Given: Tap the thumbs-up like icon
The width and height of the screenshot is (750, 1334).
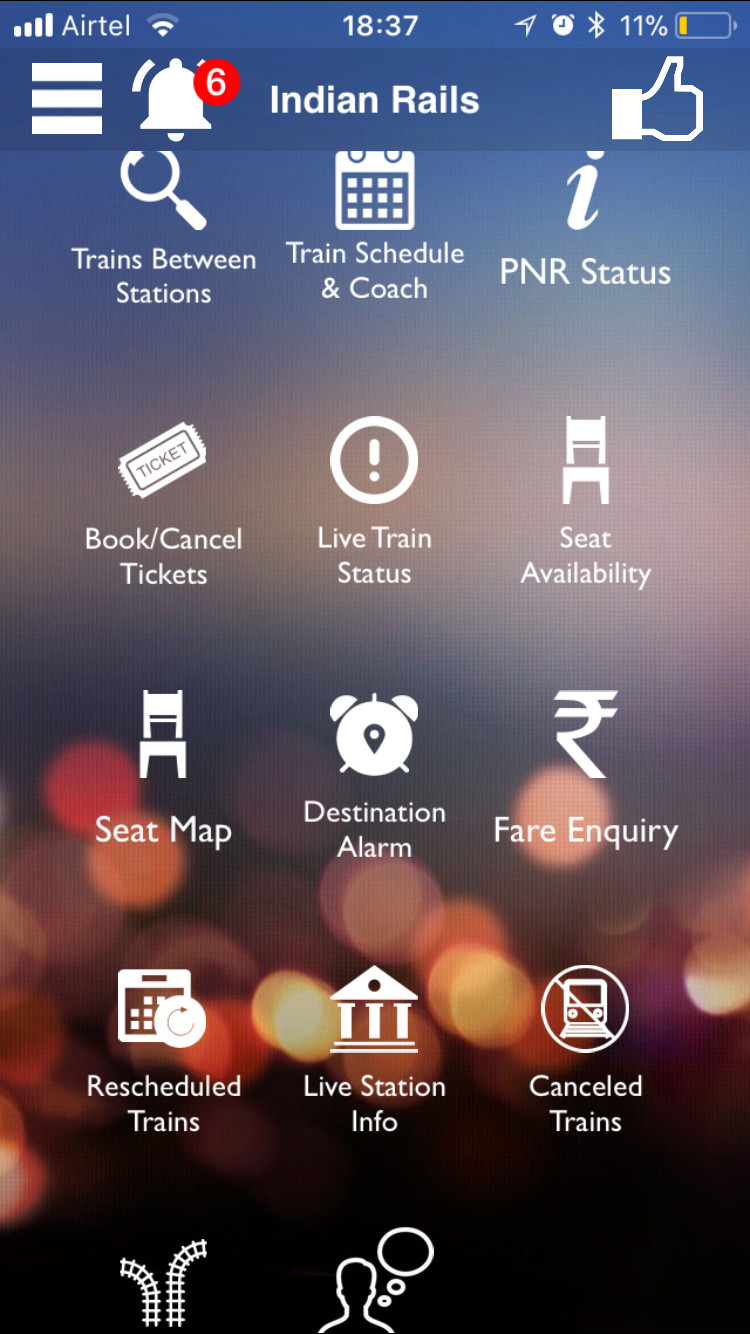Looking at the screenshot, I should pyautogui.click(x=658, y=101).
